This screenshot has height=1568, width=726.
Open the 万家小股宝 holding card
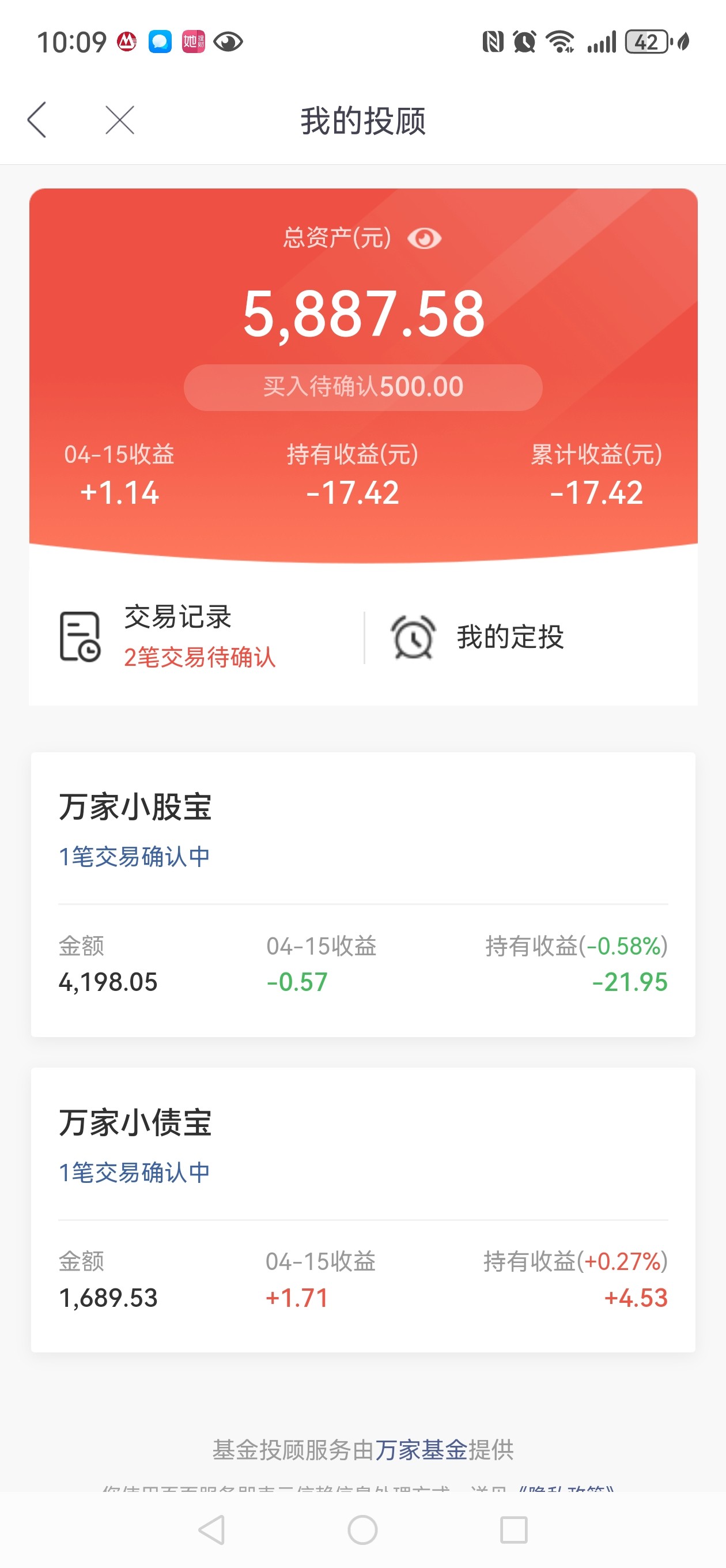tap(364, 894)
